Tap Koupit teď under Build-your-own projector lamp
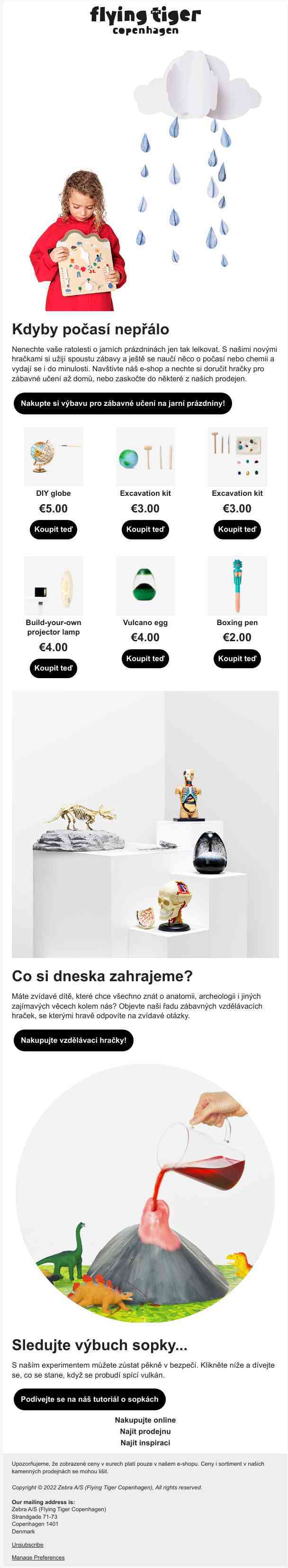288x1568 pixels. pos(53,668)
